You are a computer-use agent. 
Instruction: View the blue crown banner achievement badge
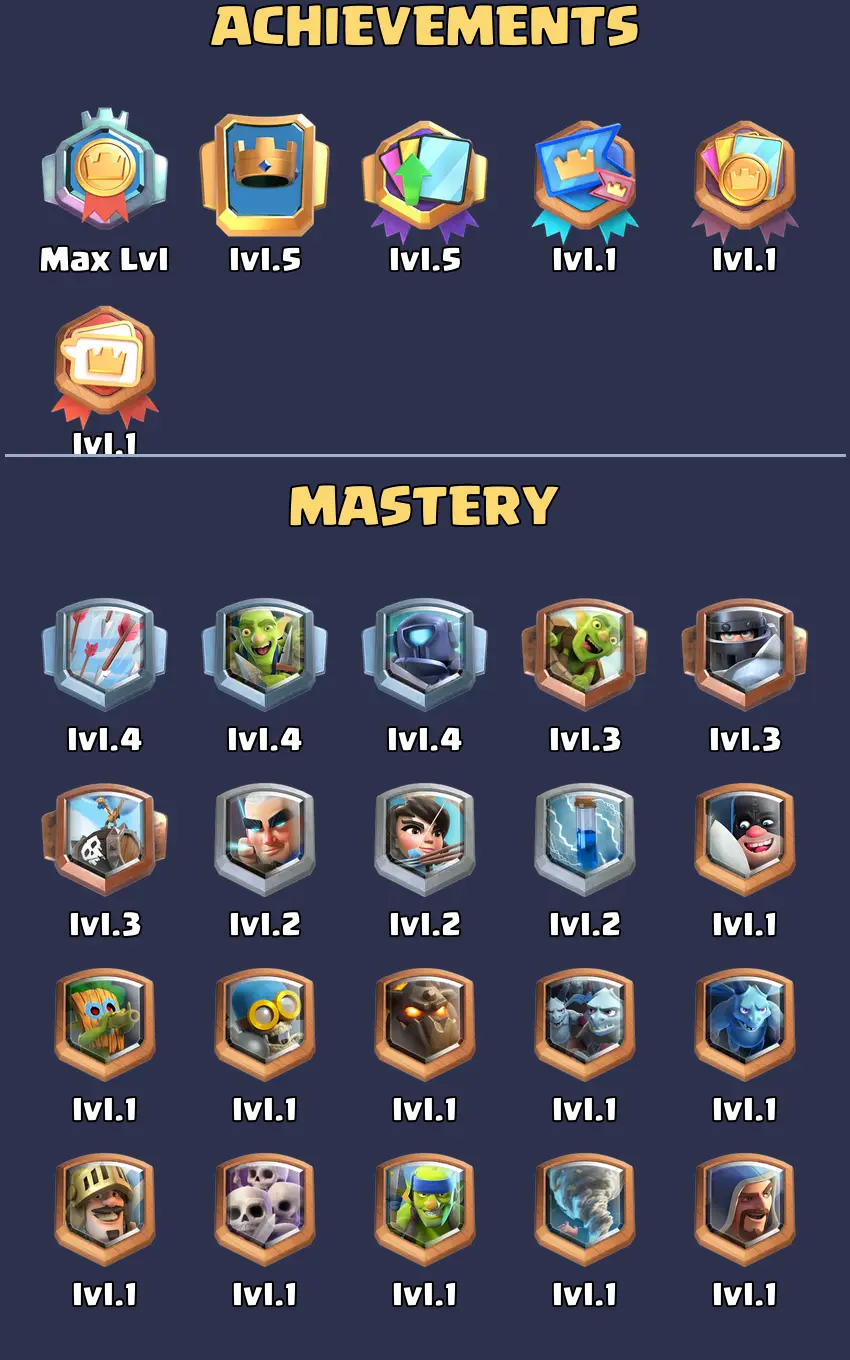coord(264,173)
